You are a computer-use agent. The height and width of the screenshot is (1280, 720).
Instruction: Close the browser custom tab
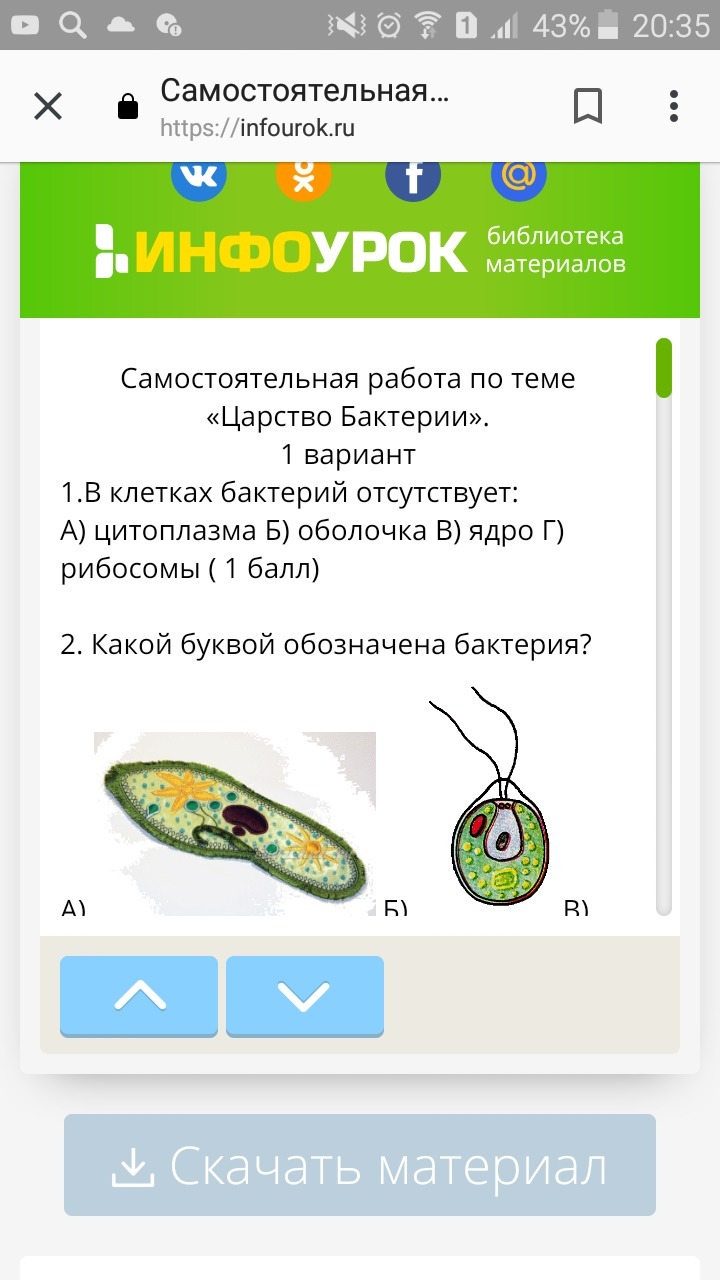click(48, 106)
